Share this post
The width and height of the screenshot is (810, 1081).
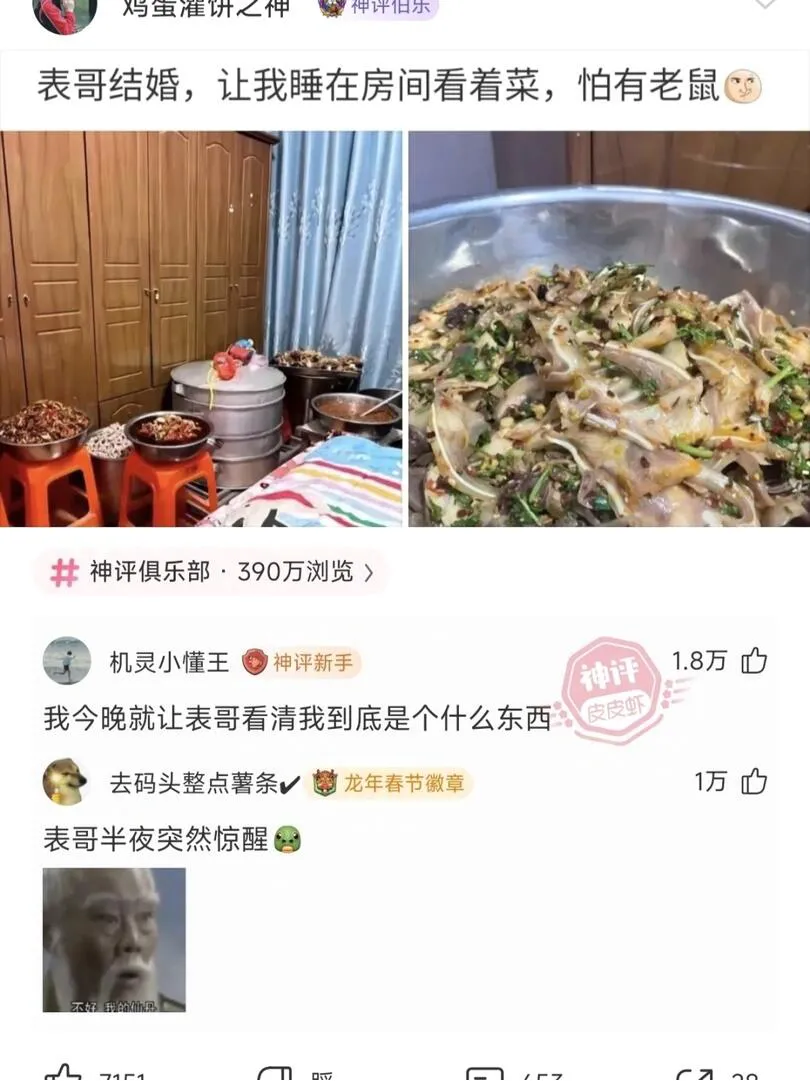point(694,1074)
